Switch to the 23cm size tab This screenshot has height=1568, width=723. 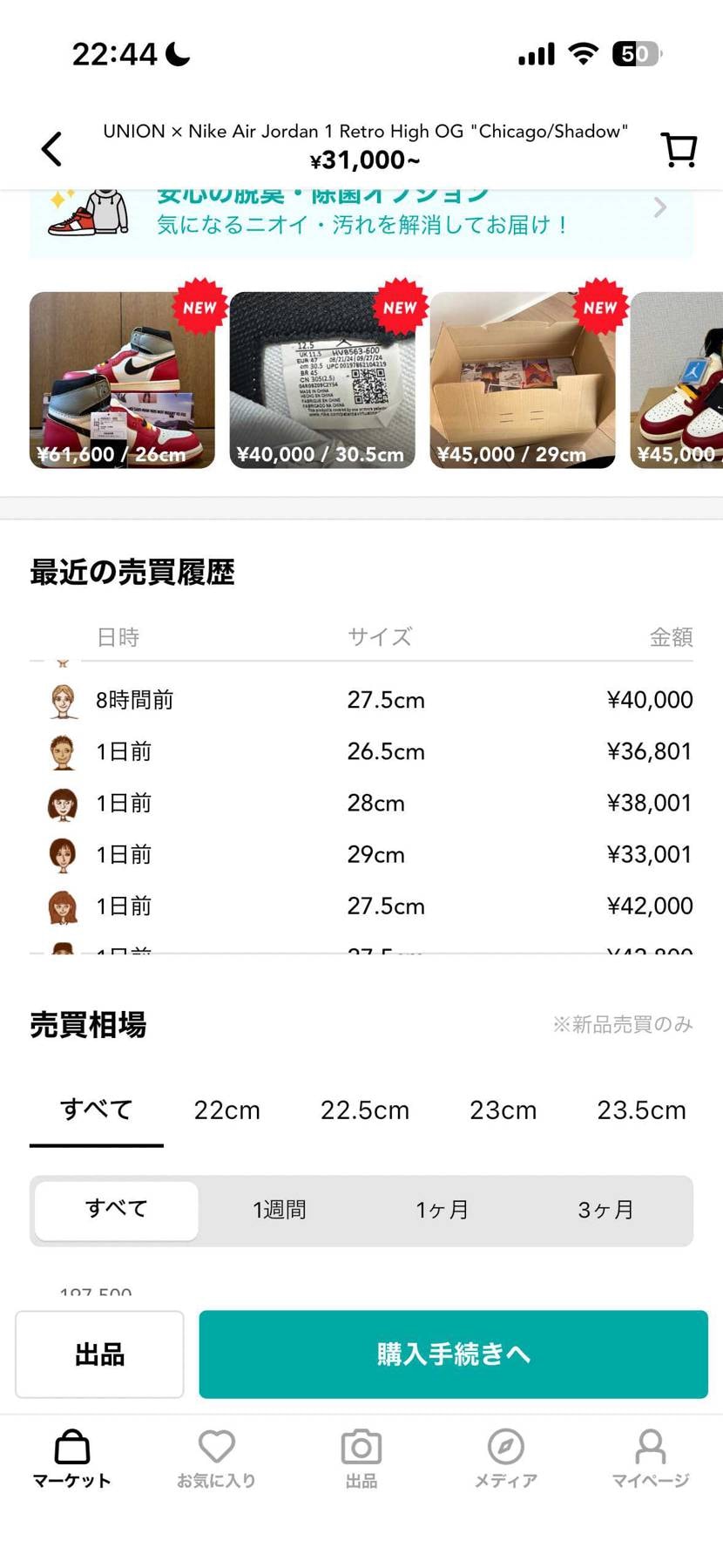click(x=503, y=1110)
